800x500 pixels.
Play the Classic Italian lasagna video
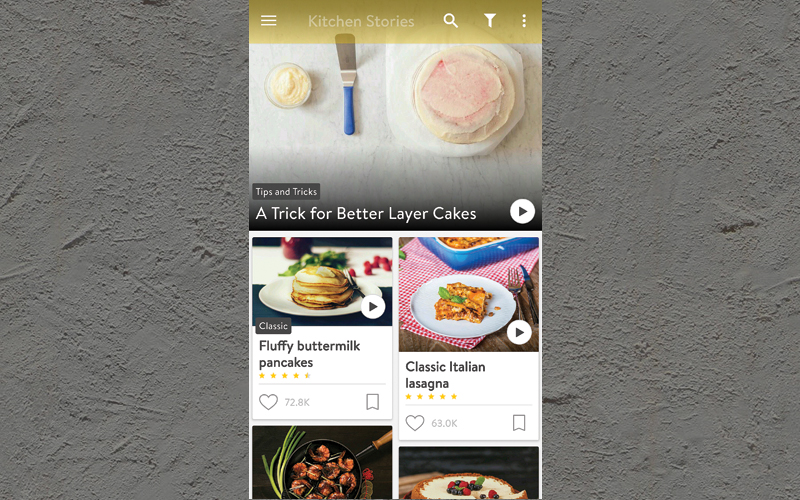pyautogui.click(x=519, y=333)
